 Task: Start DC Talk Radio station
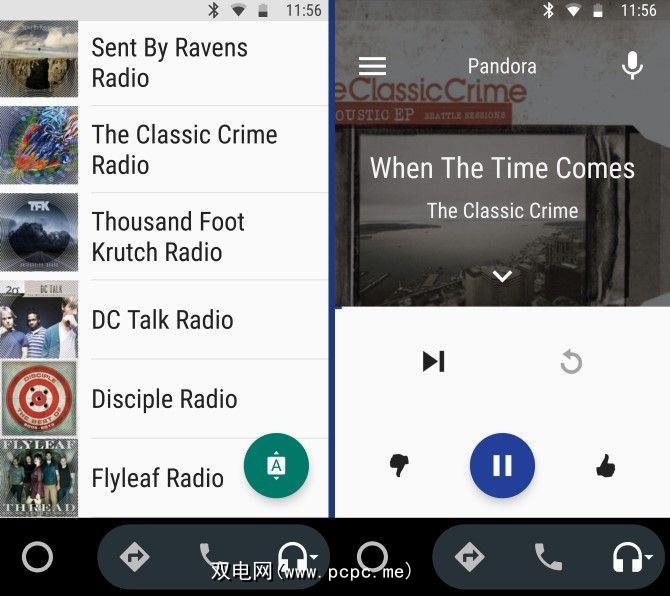point(162,320)
